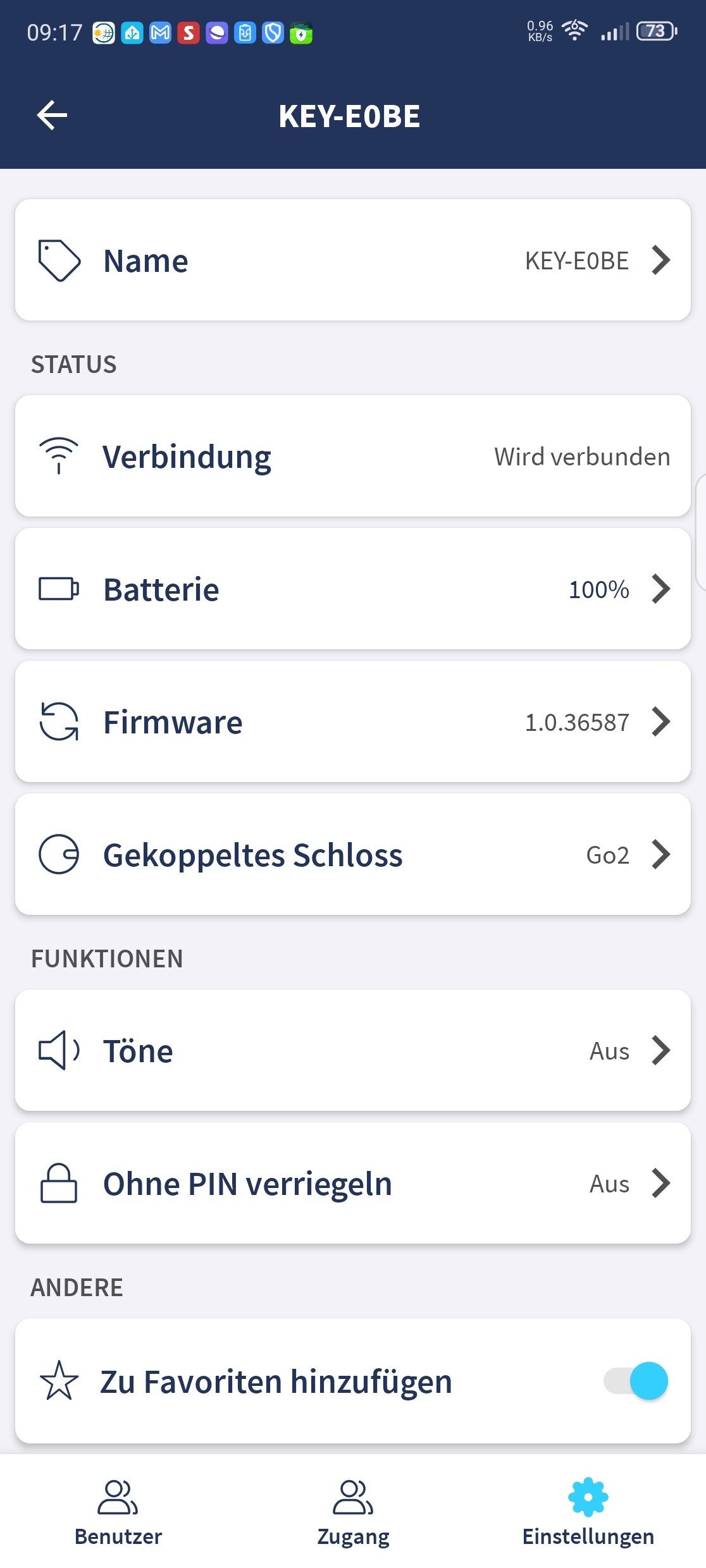
Task: Open Gekoppeltes Schloss settings
Action: coord(353,854)
